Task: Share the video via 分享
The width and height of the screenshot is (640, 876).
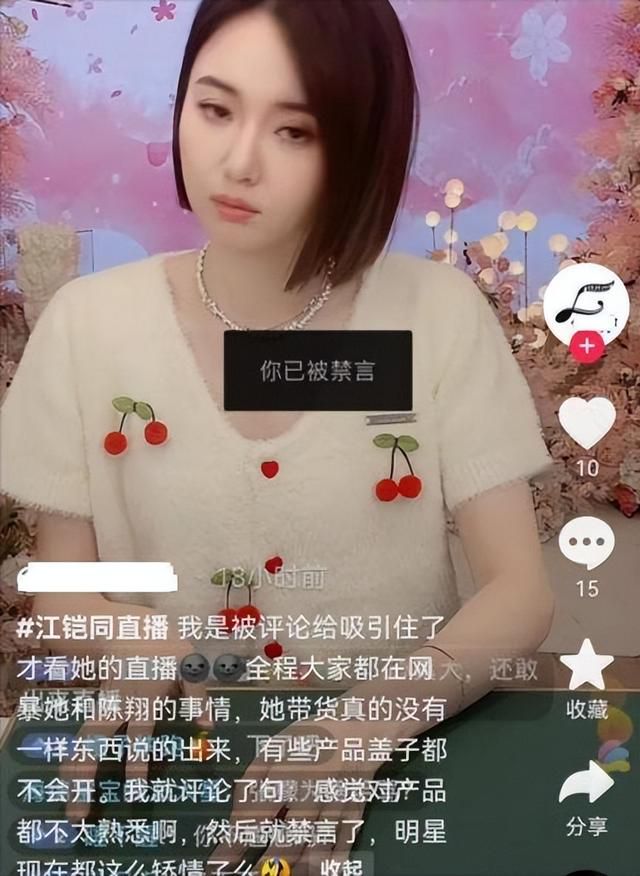Action: point(586,784)
